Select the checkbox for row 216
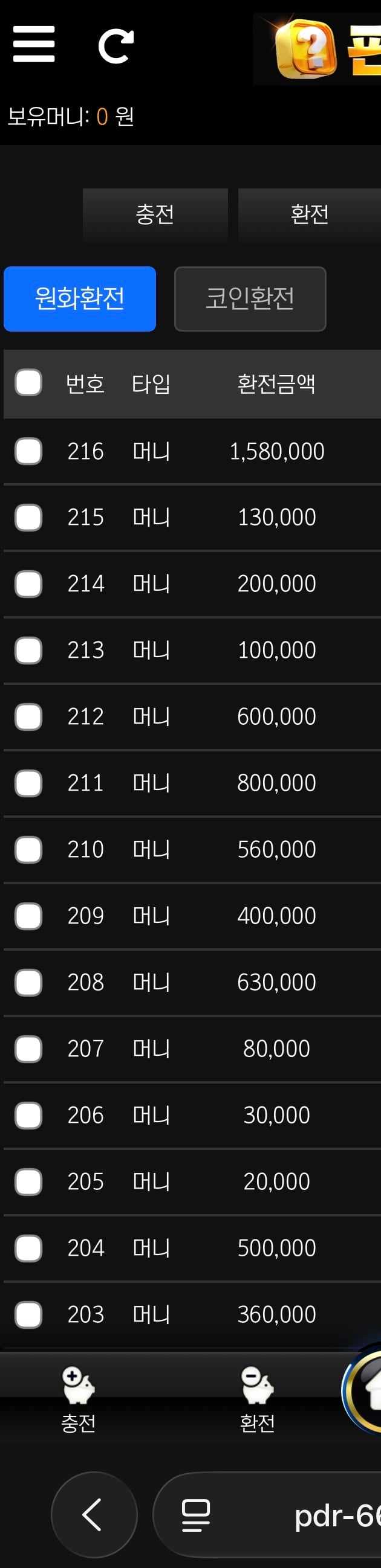The image size is (381, 1568). click(28, 451)
